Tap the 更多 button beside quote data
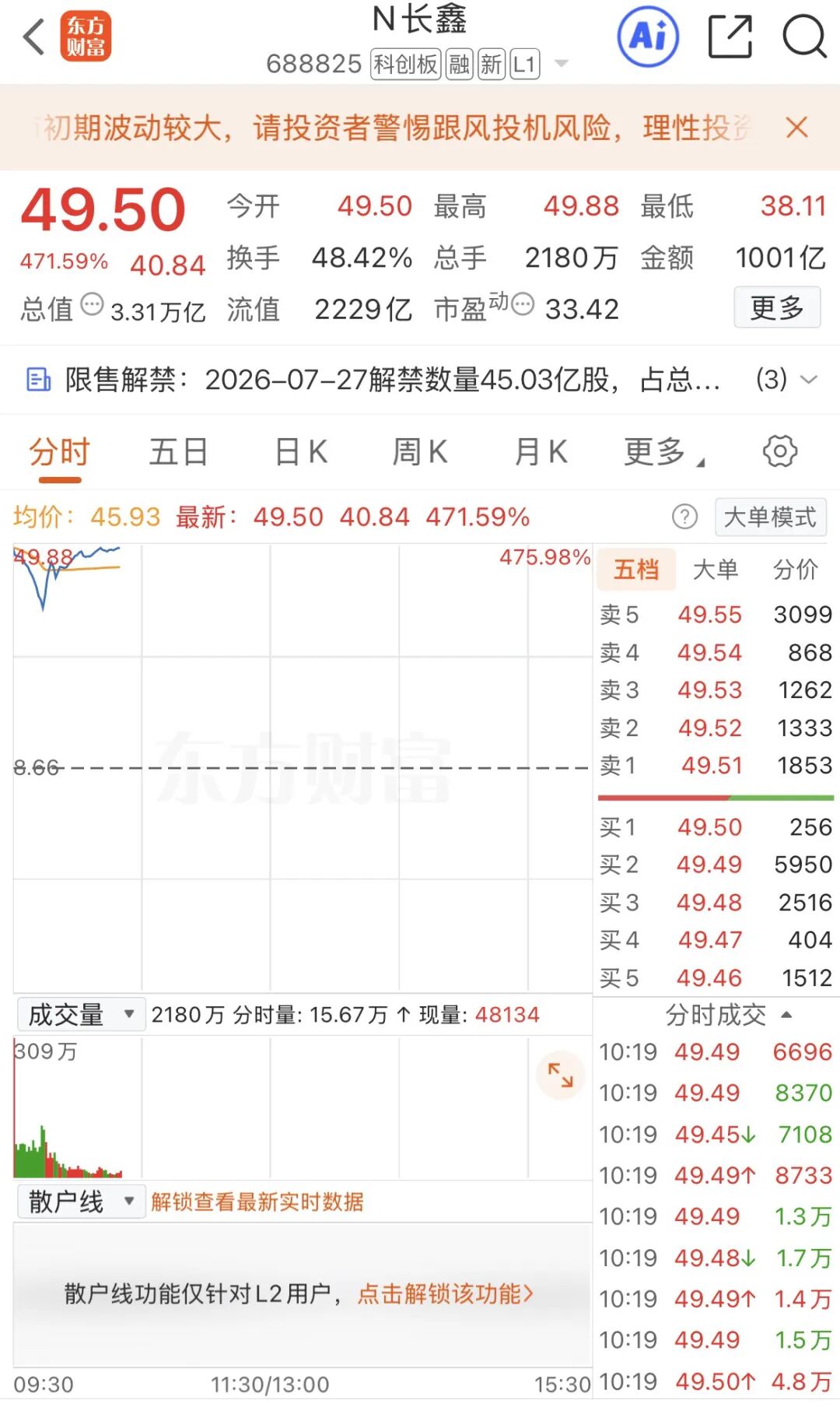 [x=777, y=307]
